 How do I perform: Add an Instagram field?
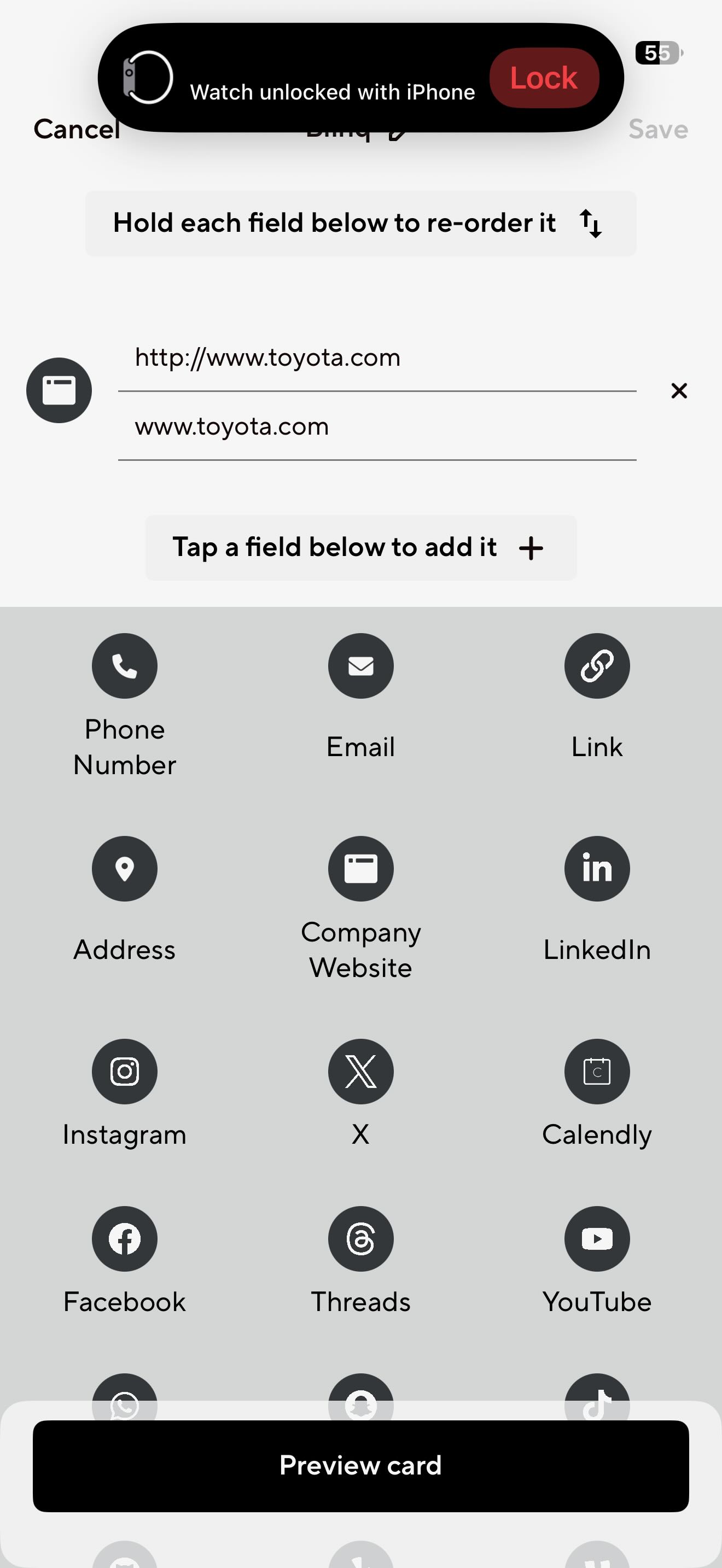[x=125, y=1072]
